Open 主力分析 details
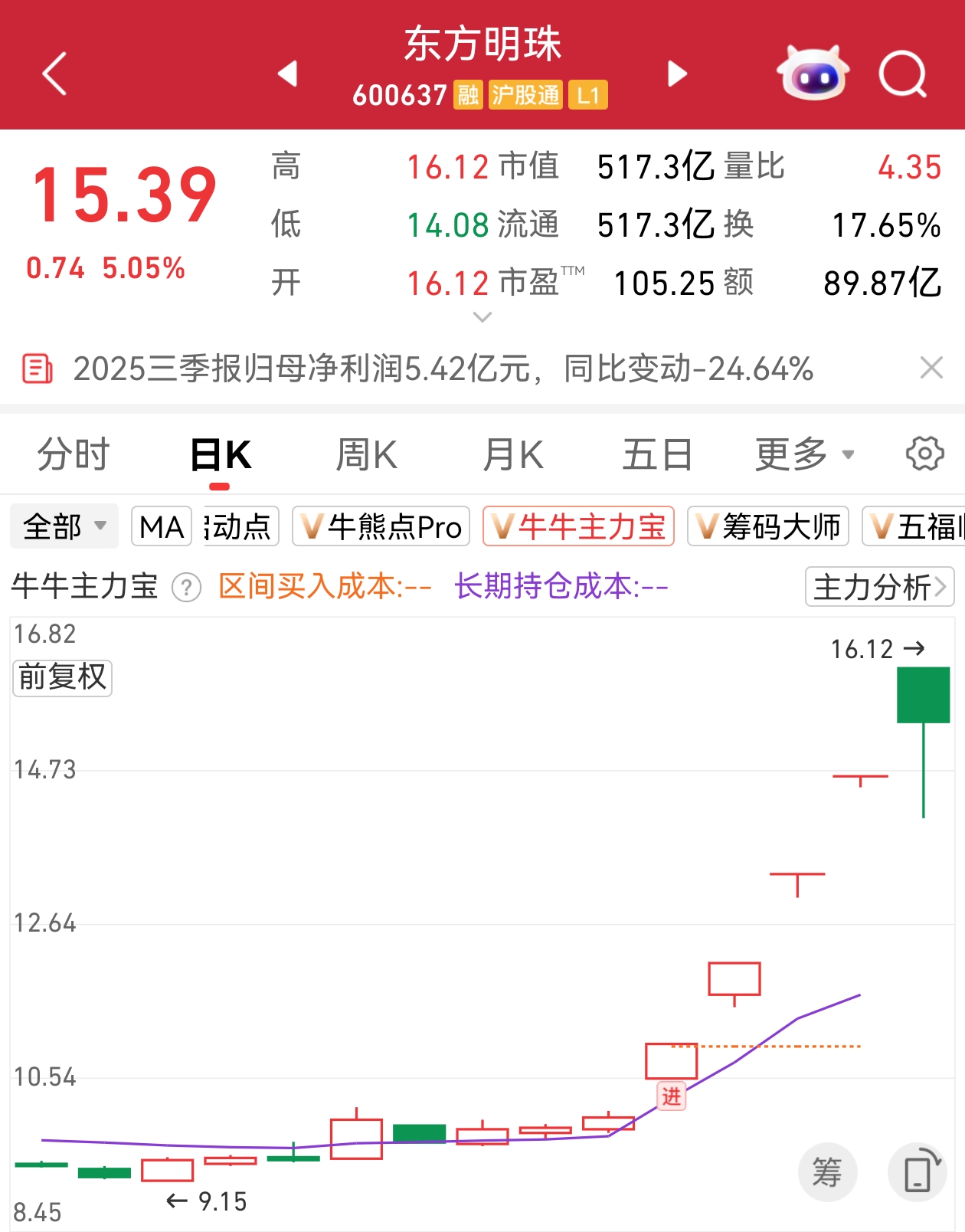This screenshot has height=1232, width=965. (879, 588)
